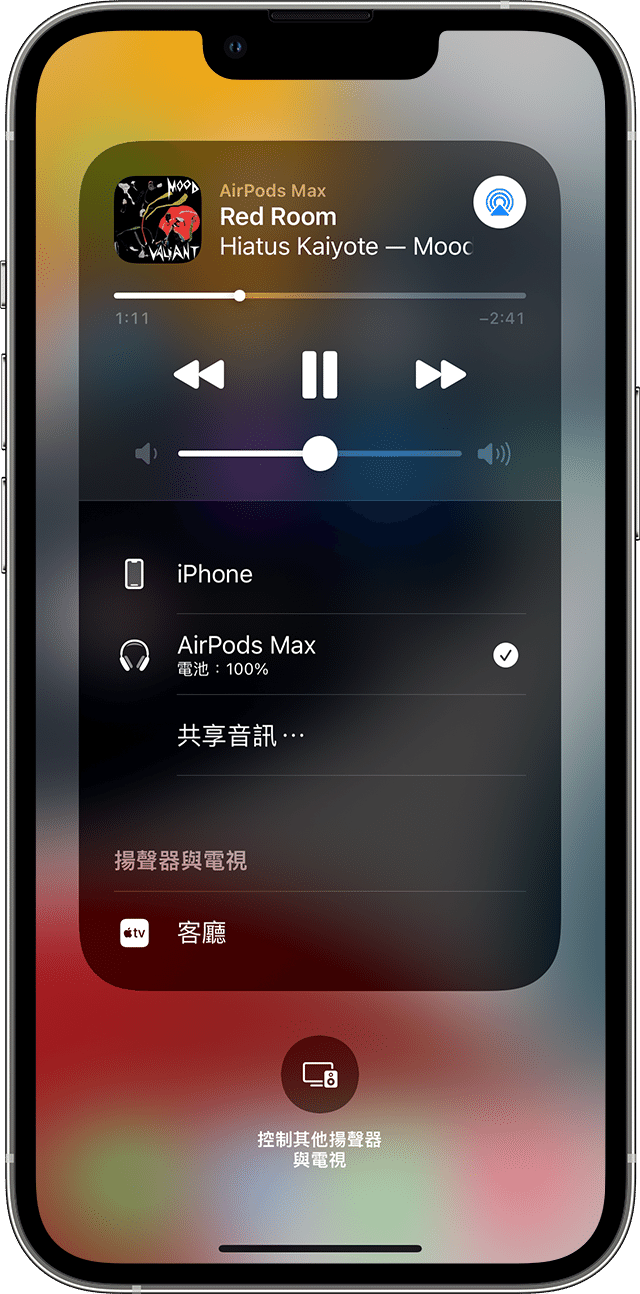Open 共享音訊 to share audio
640x1294 pixels.
pos(241,736)
